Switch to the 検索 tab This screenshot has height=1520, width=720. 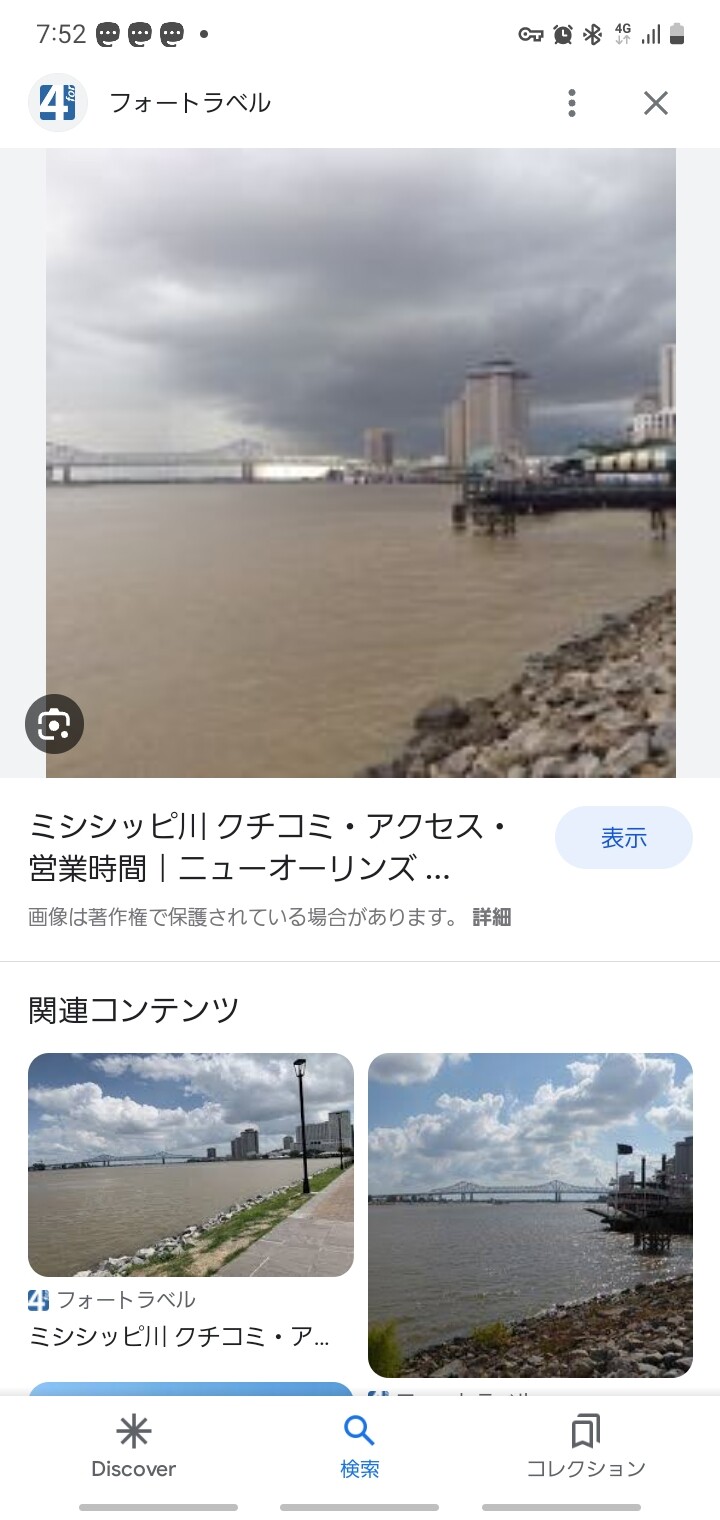coord(359,1446)
